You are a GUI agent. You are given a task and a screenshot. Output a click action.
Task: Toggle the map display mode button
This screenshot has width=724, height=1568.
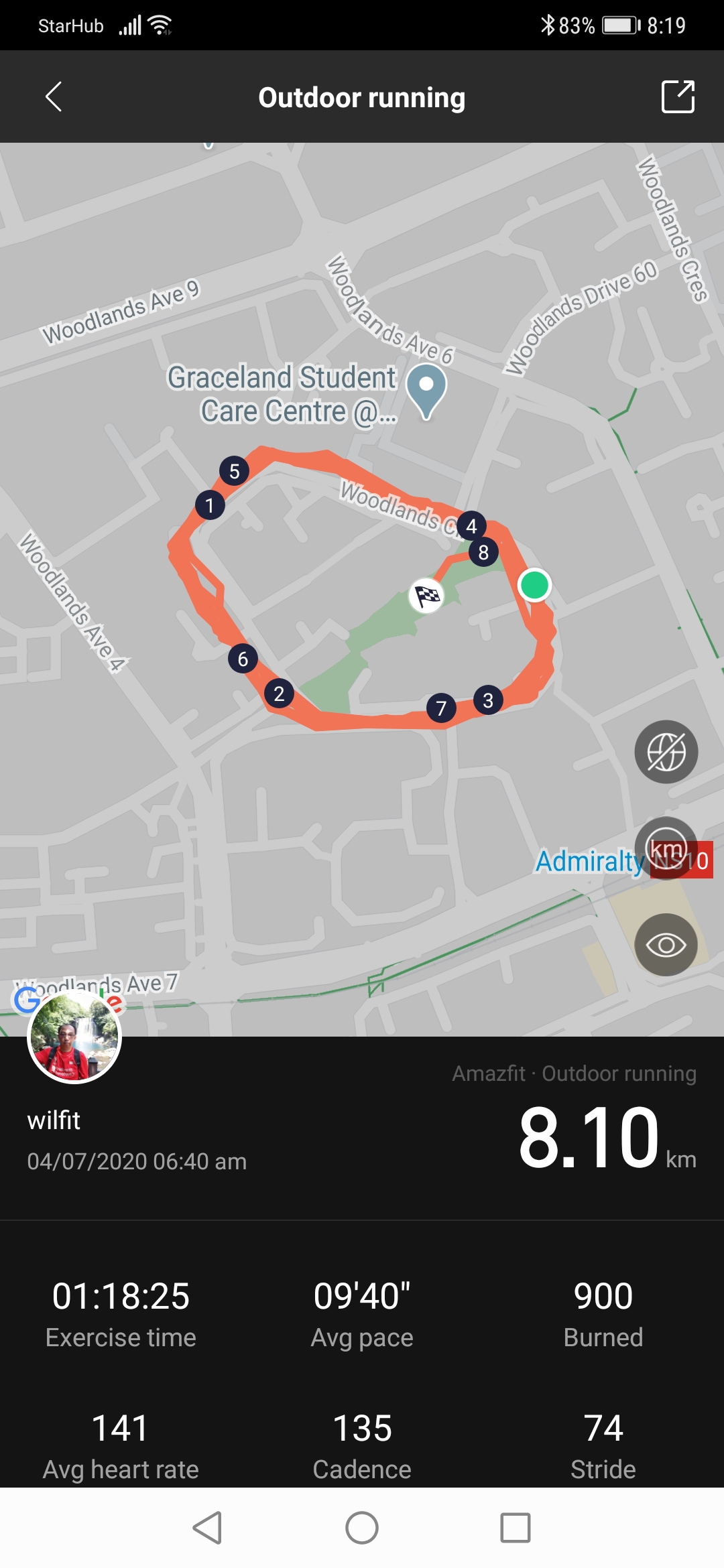click(666, 752)
